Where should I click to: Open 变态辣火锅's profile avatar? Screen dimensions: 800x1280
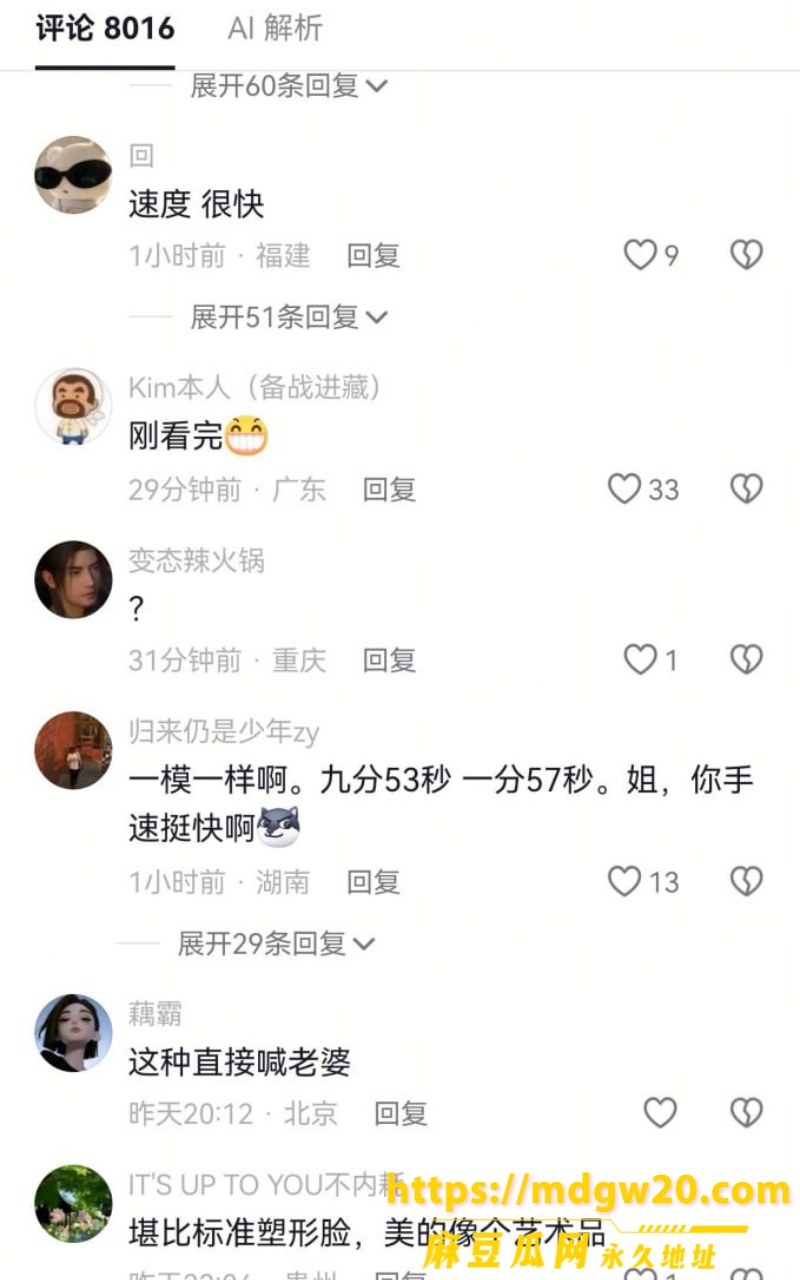point(74,580)
